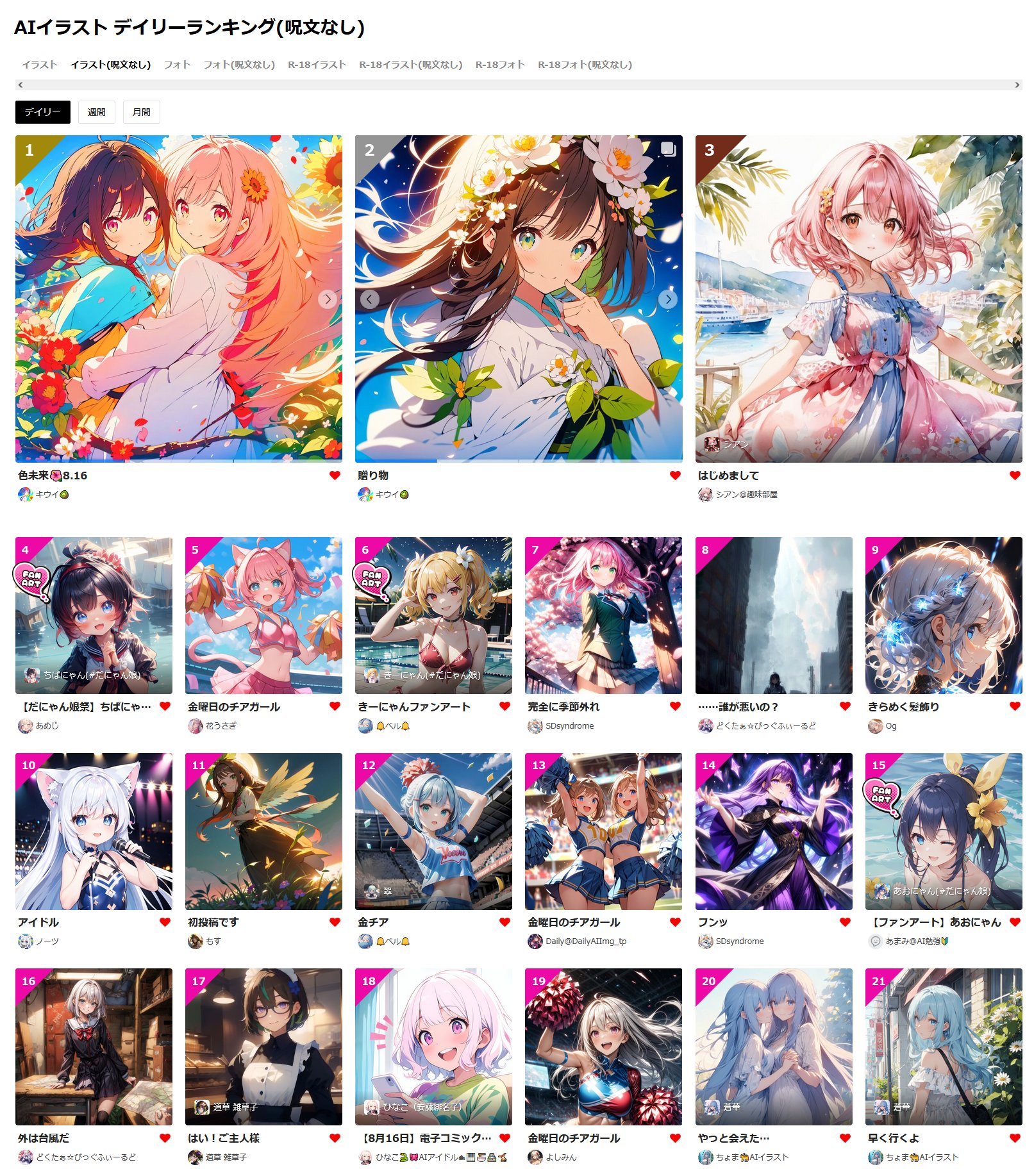Show the デイリー ranking
Image resolution: width=1034 pixels, height=1176 pixels.
tap(42, 112)
